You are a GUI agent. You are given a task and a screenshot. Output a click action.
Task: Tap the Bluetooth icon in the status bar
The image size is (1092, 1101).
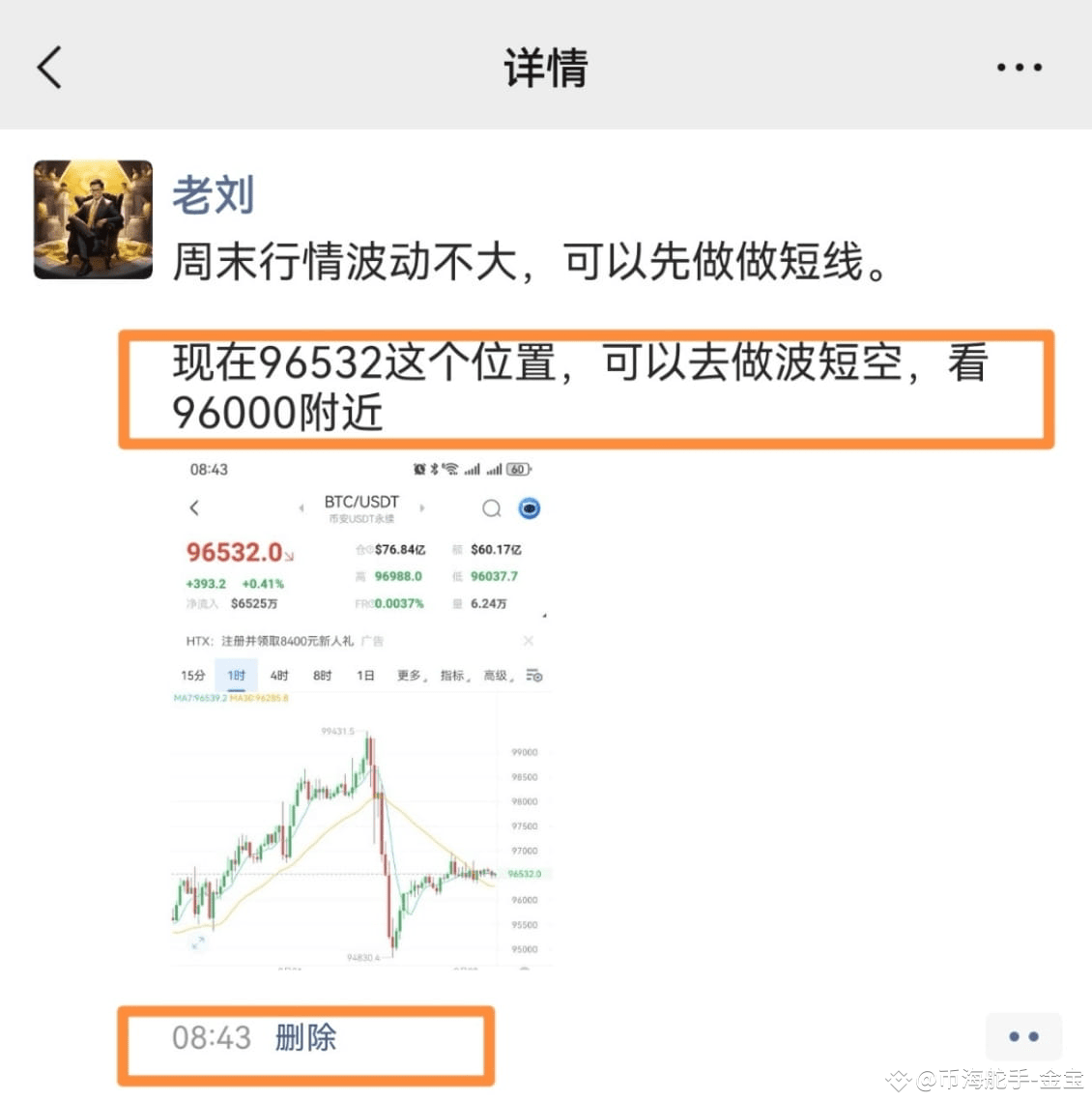[x=434, y=469]
